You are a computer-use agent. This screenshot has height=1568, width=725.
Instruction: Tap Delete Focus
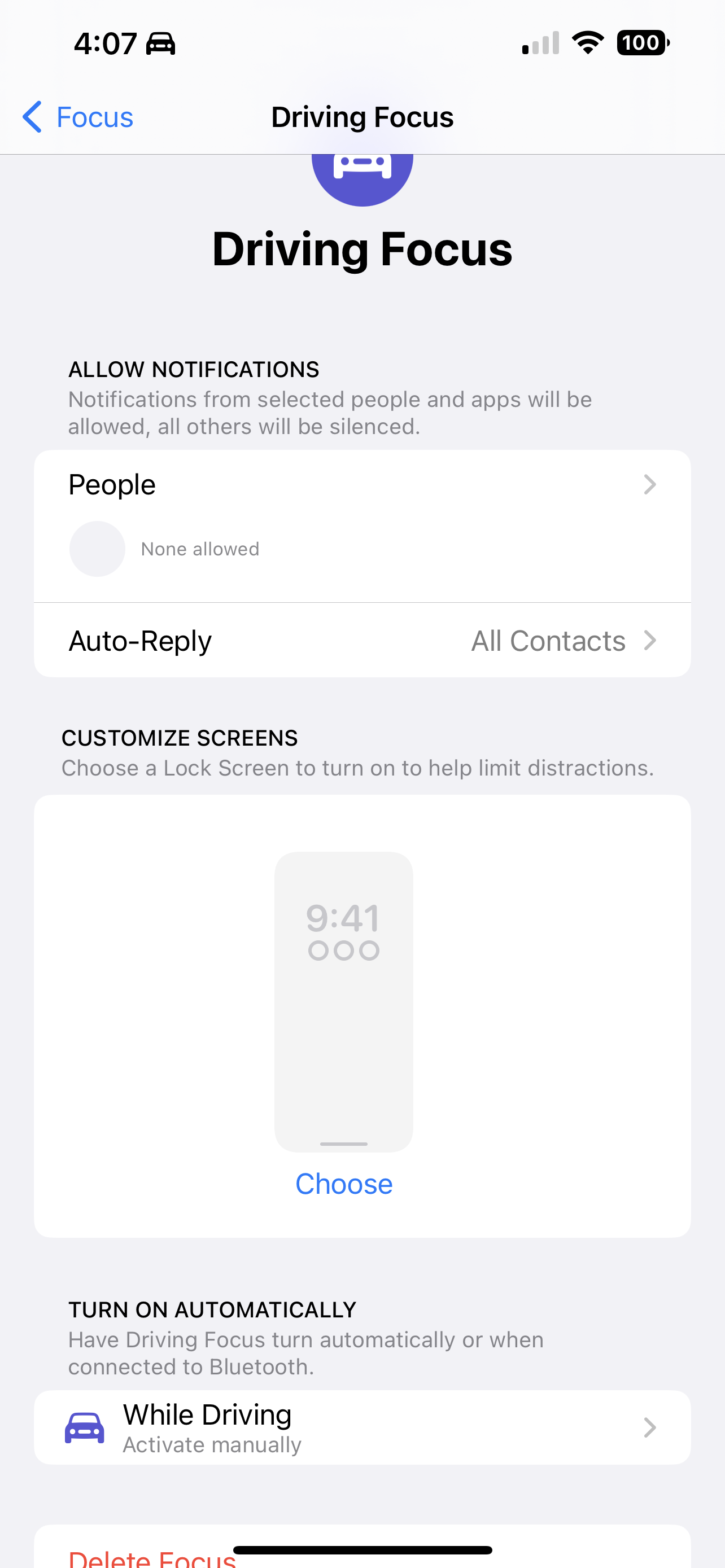coord(152,1557)
